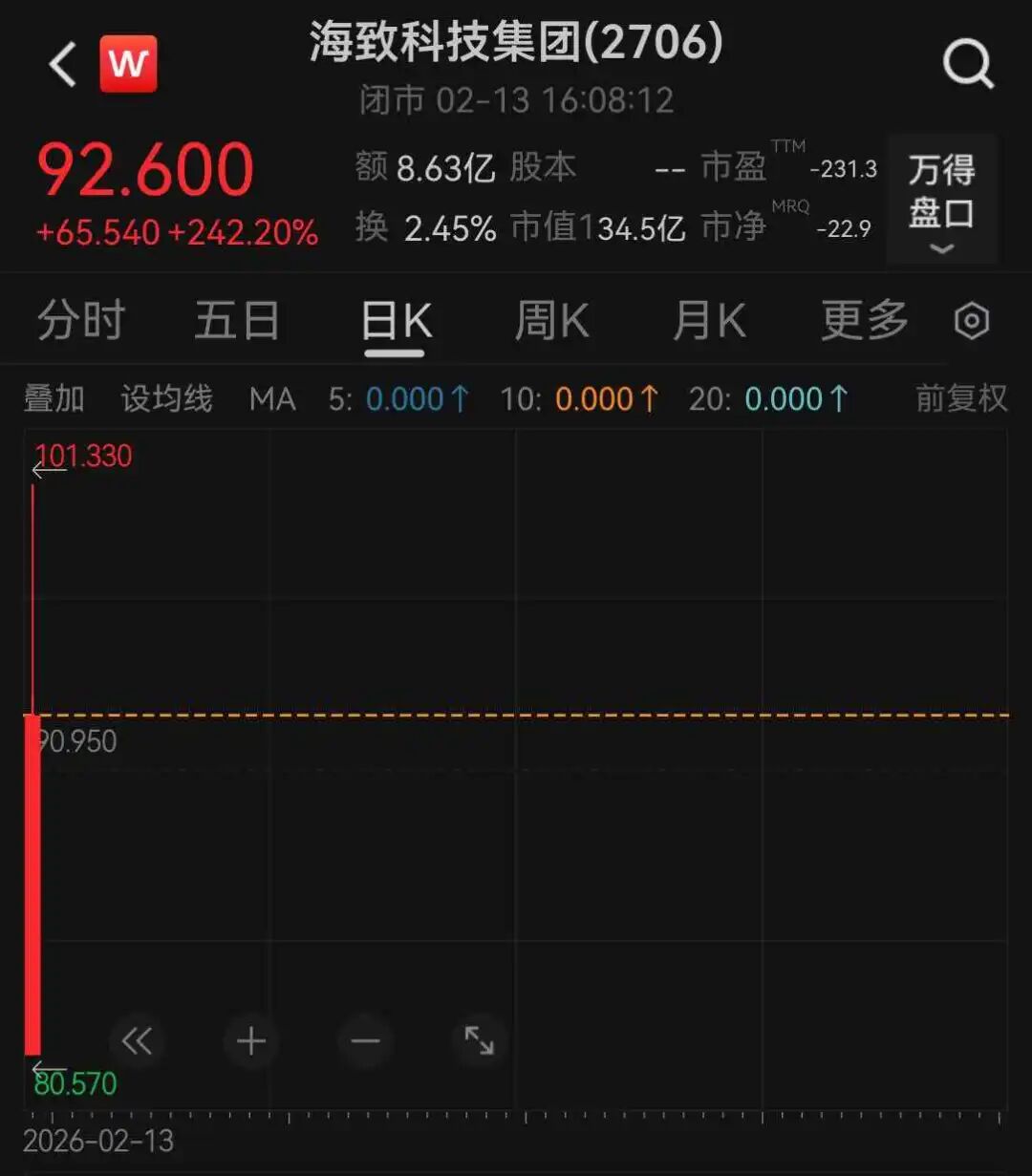Viewport: 1032px width, 1176px height.
Task: Zoom out the K-line chart
Action: point(365,1040)
